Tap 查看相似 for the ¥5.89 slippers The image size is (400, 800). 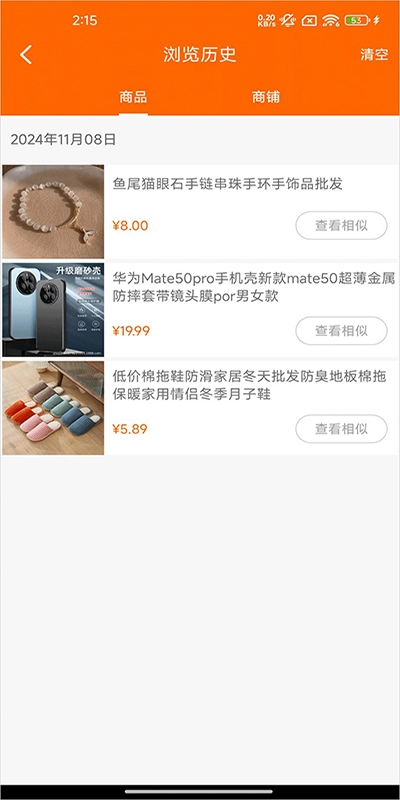(x=341, y=429)
